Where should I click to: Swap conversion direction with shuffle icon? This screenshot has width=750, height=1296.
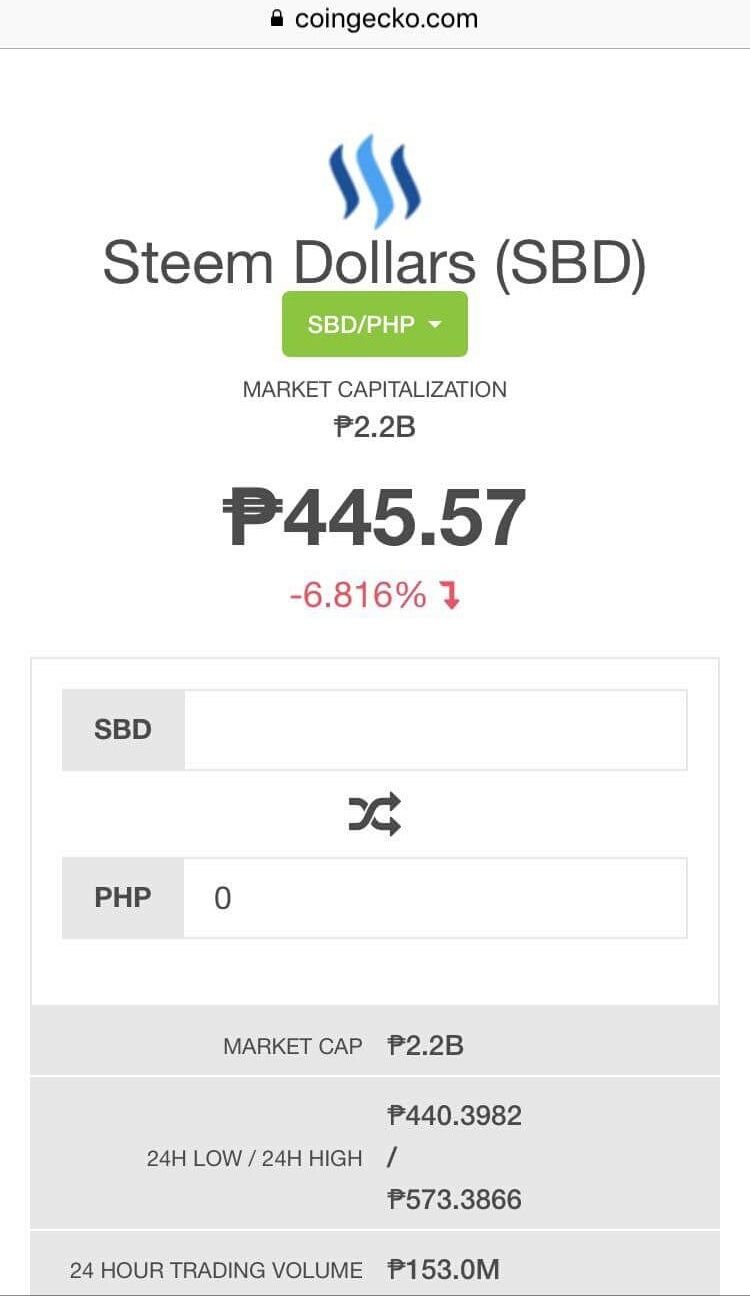click(x=374, y=814)
